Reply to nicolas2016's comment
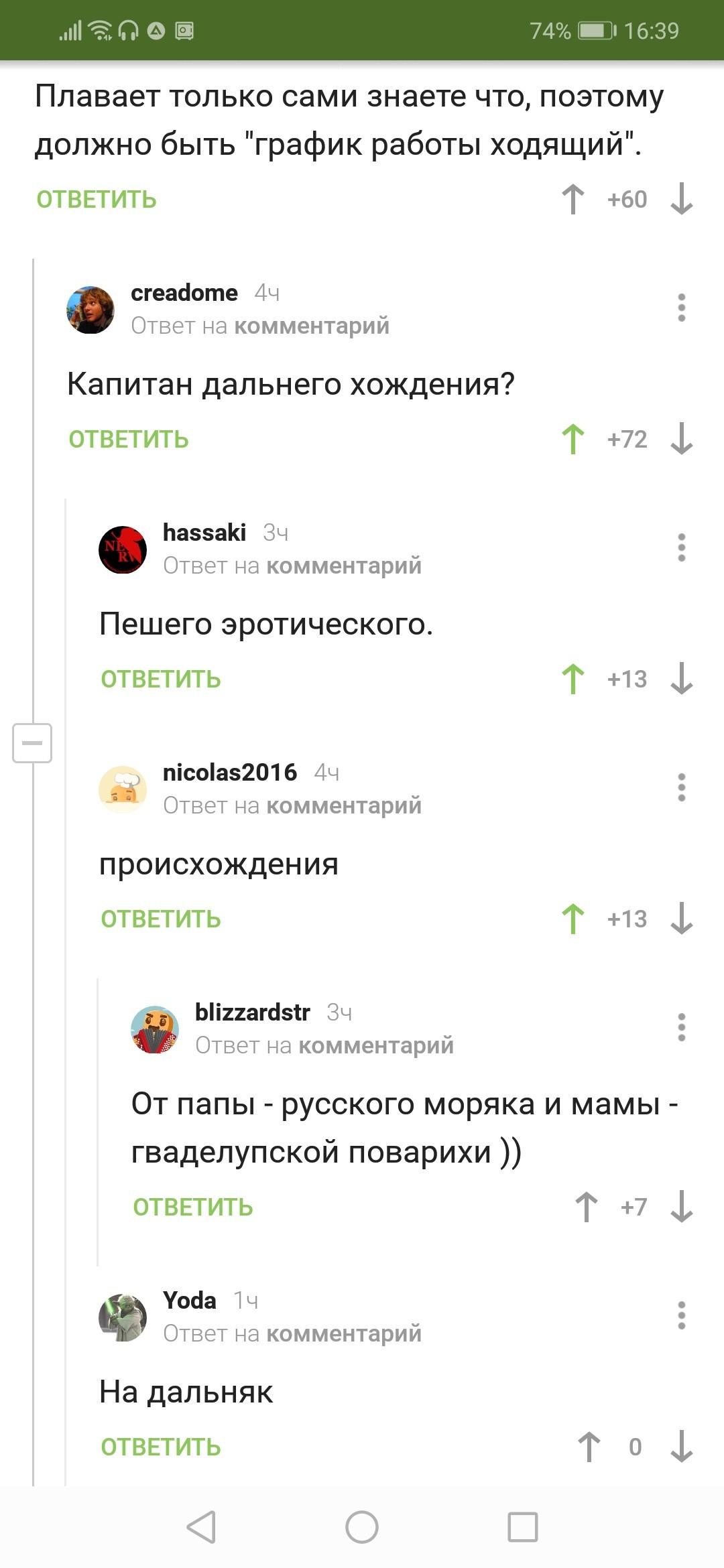Screen dimensions: 724x1568 [x=161, y=919]
